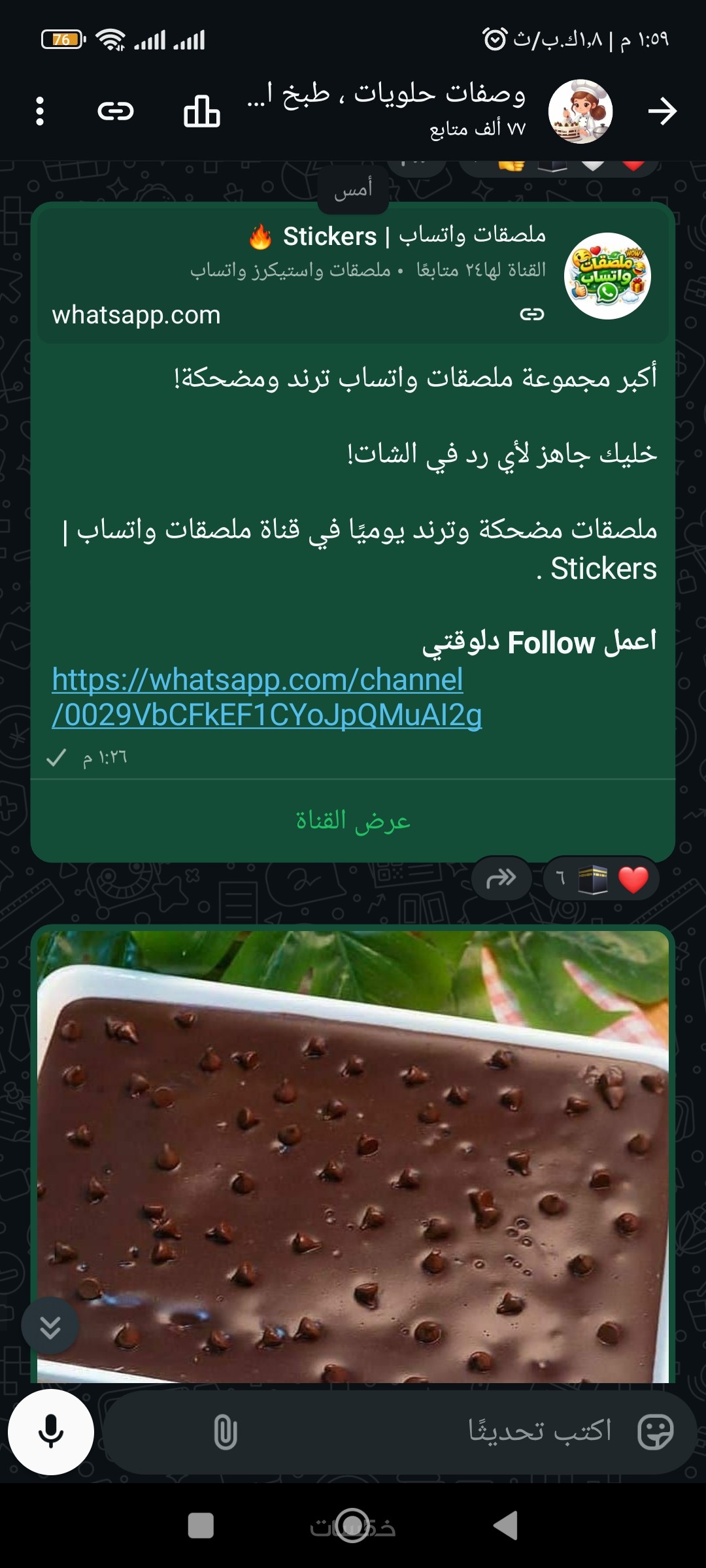View reactions on the stickers message
The image size is (706, 1568).
coord(601,879)
